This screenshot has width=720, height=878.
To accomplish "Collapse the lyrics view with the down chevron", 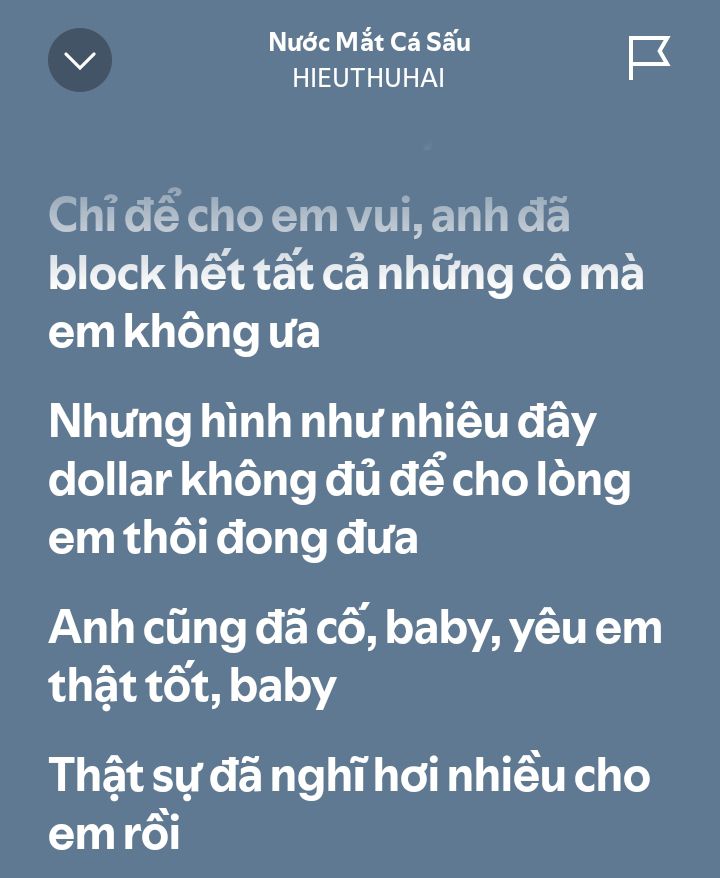I will (x=80, y=60).
